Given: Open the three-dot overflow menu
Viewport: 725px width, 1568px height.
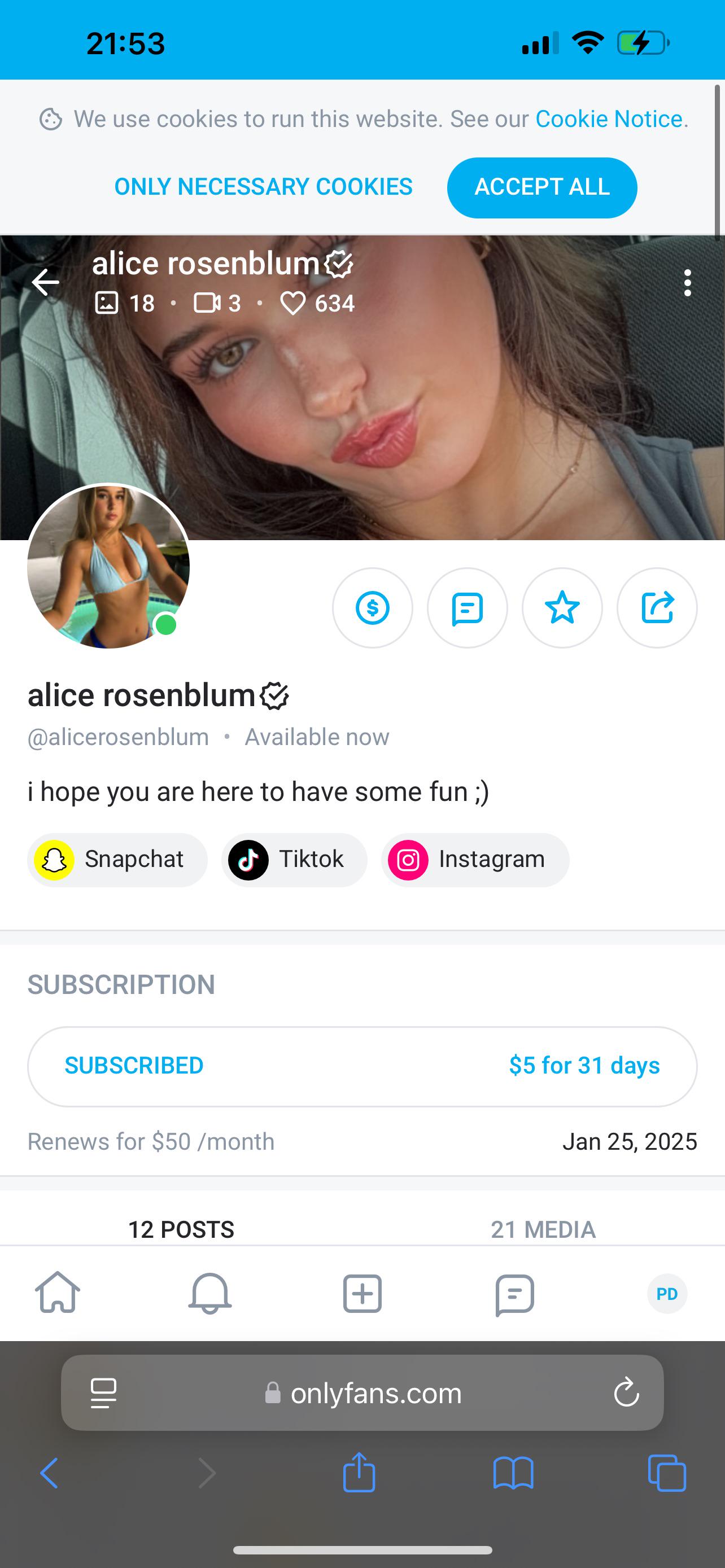Looking at the screenshot, I should (x=687, y=283).
